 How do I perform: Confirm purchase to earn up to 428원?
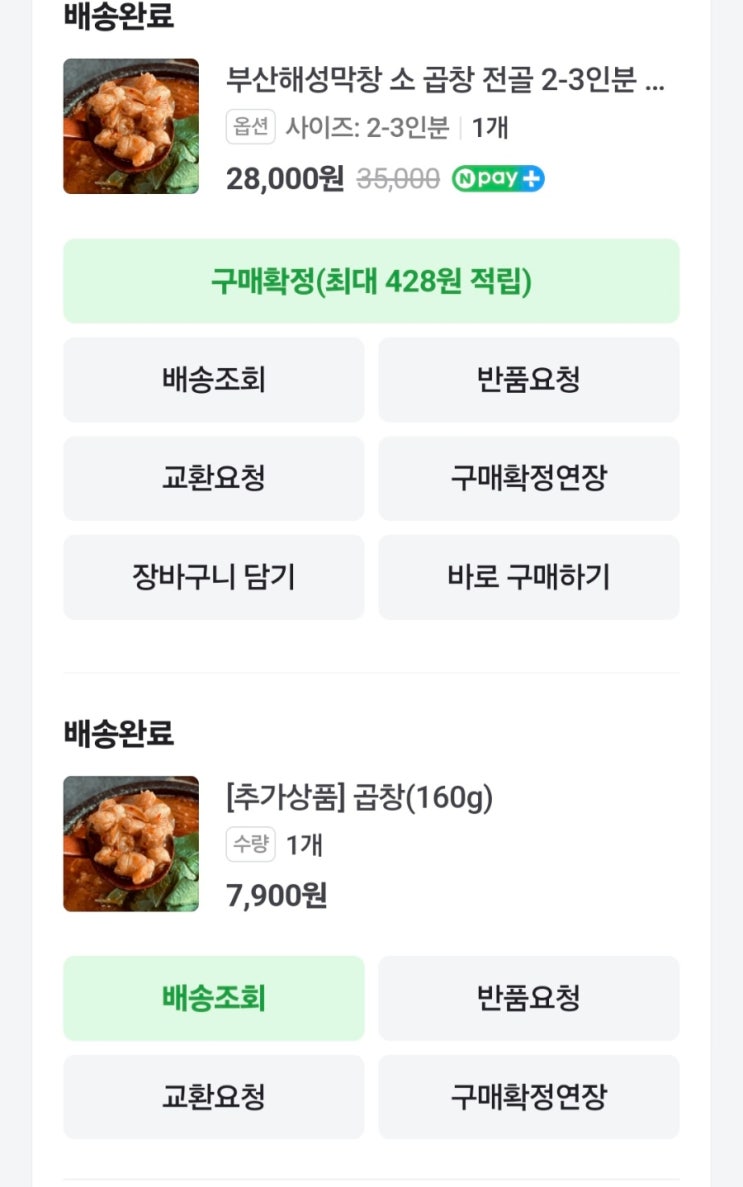click(x=371, y=281)
